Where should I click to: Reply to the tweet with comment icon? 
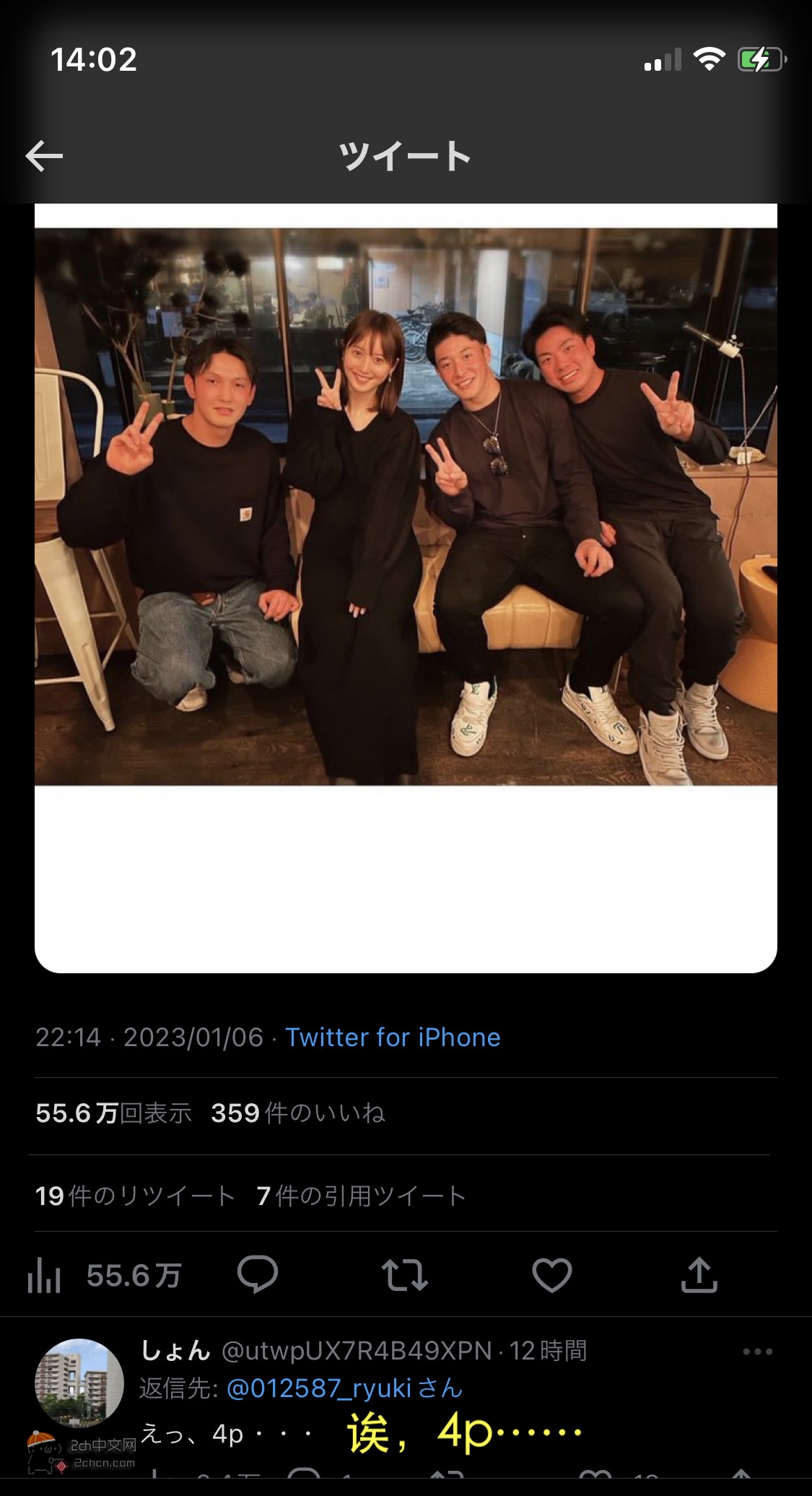click(258, 1274)
